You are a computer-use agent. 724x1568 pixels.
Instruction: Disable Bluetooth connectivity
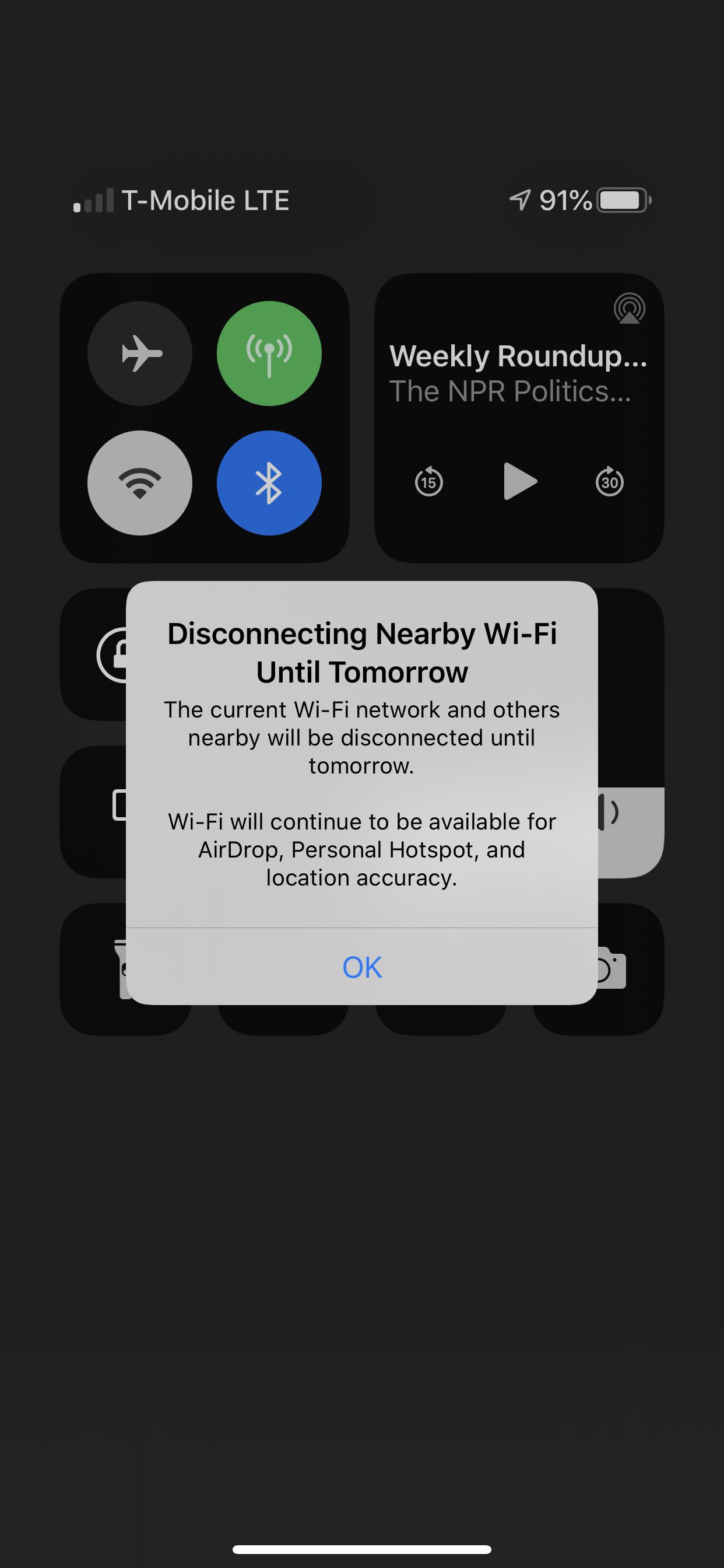(x=269, y=482)
